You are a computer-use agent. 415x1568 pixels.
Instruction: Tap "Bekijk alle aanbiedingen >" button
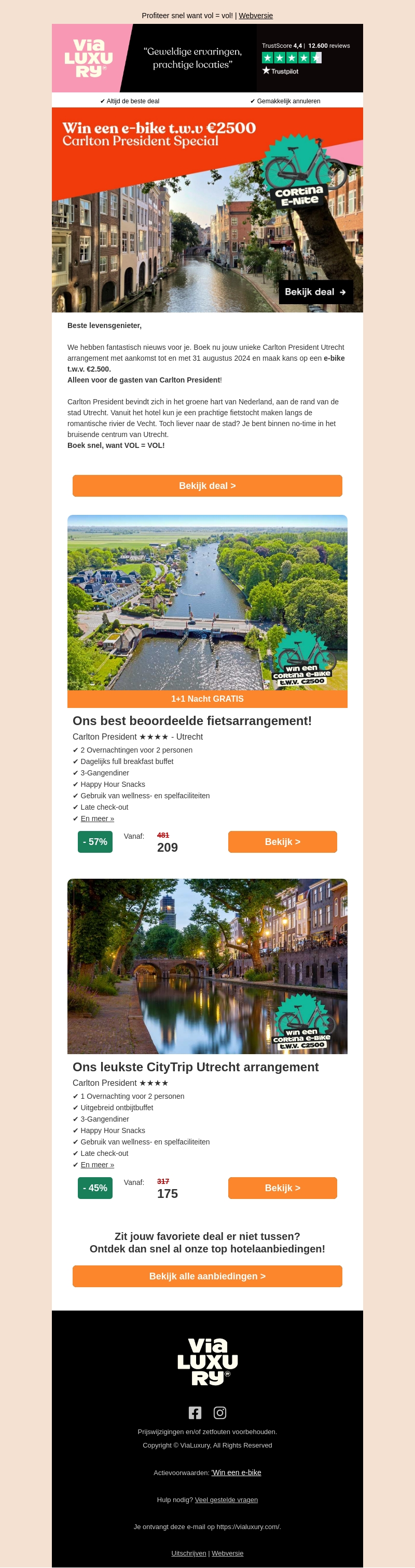coord(207,1276)
